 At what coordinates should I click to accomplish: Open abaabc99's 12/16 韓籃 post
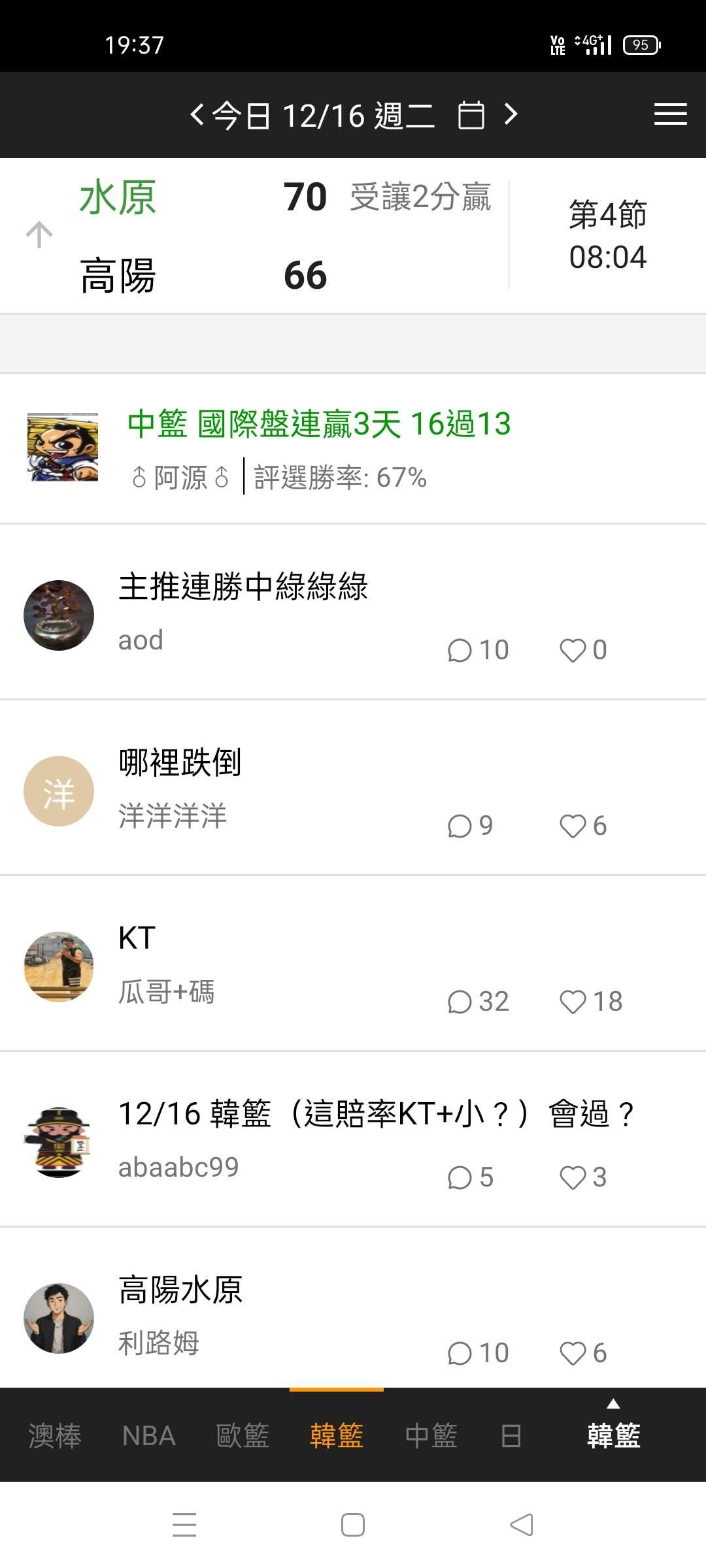376,1114
